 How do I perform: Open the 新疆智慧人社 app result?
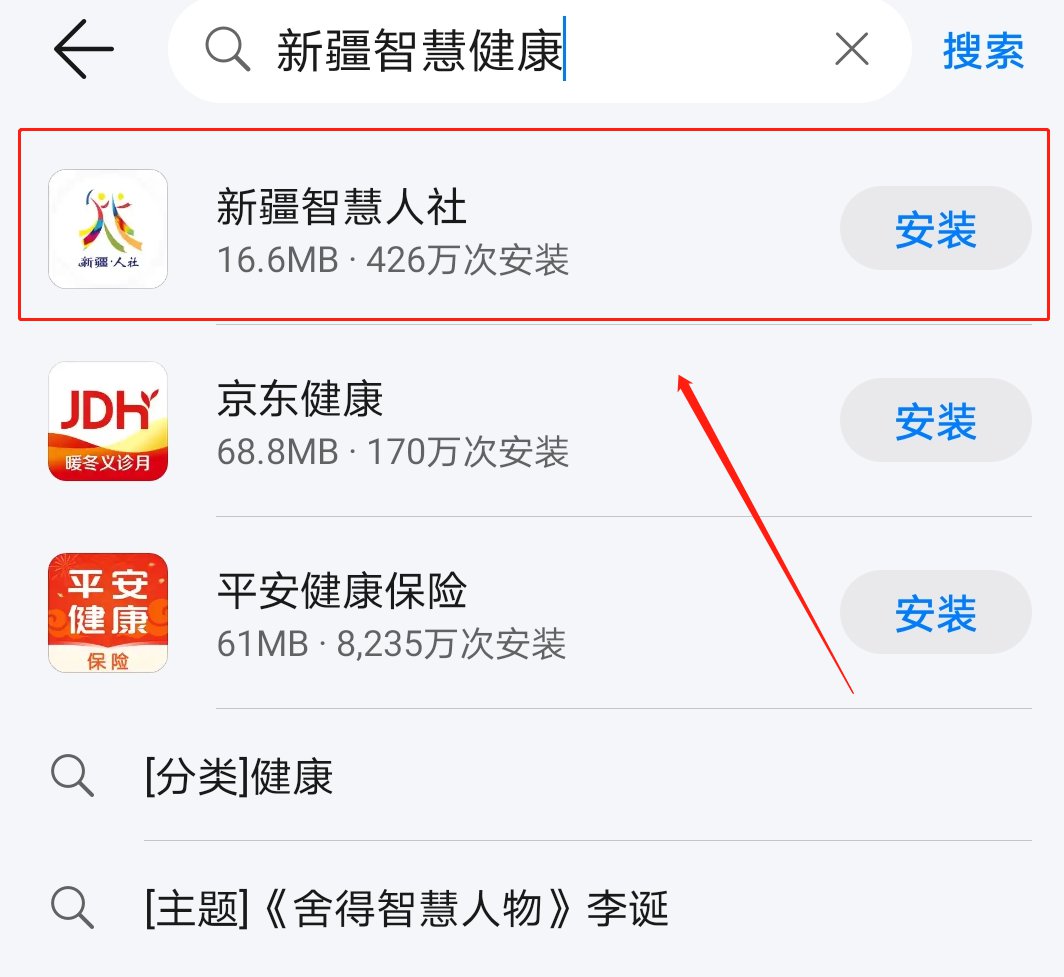[x=400, y=230]
